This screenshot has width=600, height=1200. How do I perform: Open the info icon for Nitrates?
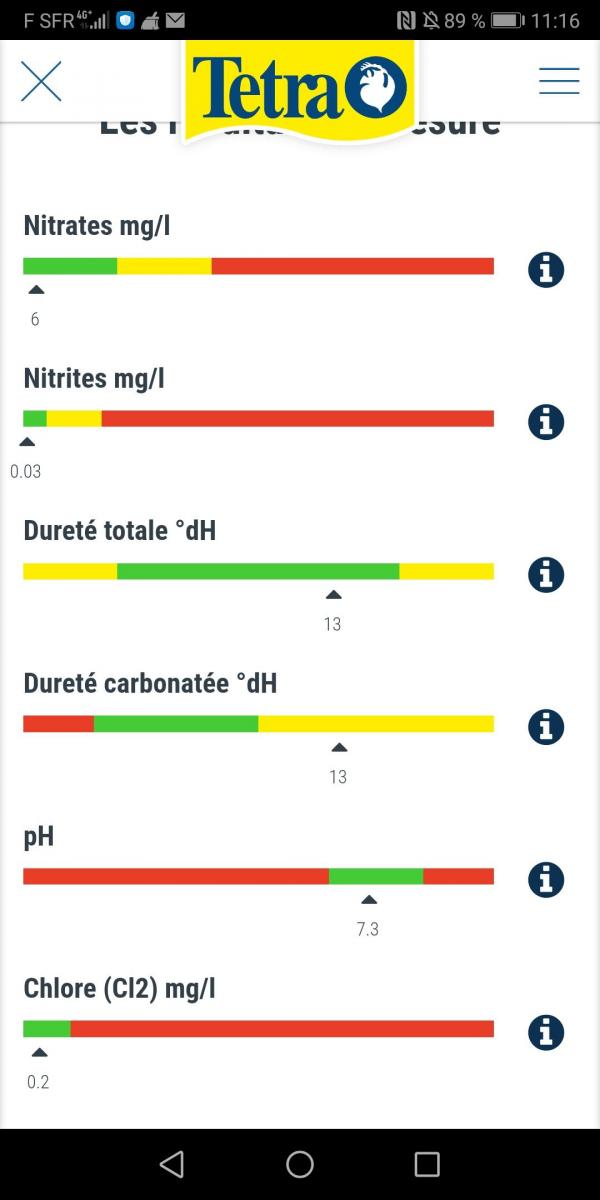click(x=546, y=270)
